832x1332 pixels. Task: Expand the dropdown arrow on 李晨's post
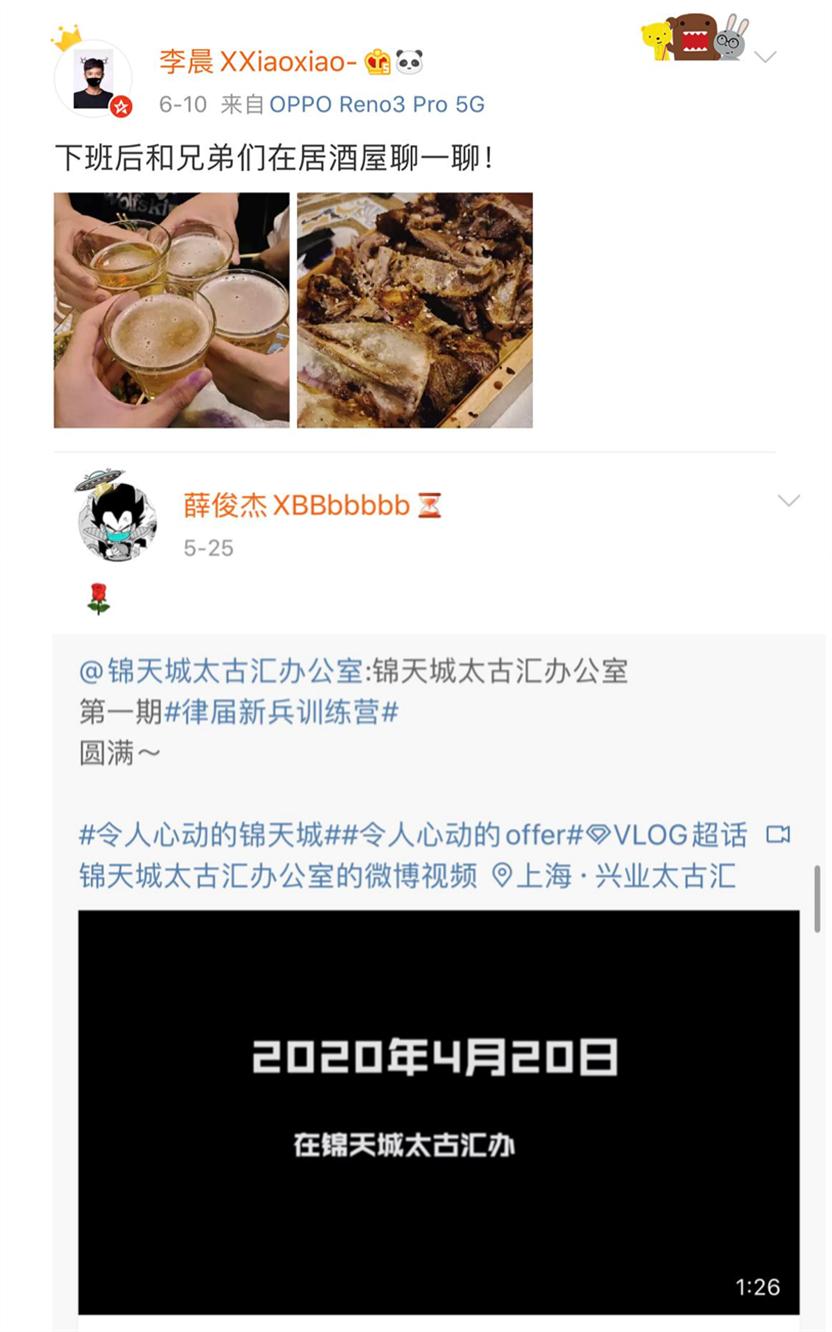765,57
